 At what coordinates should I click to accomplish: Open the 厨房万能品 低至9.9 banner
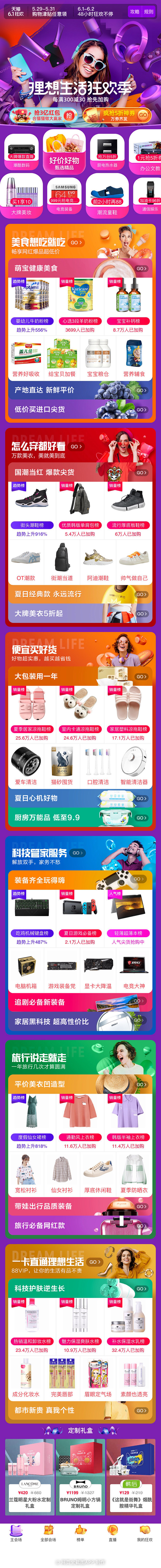click(x=80, y=817)
